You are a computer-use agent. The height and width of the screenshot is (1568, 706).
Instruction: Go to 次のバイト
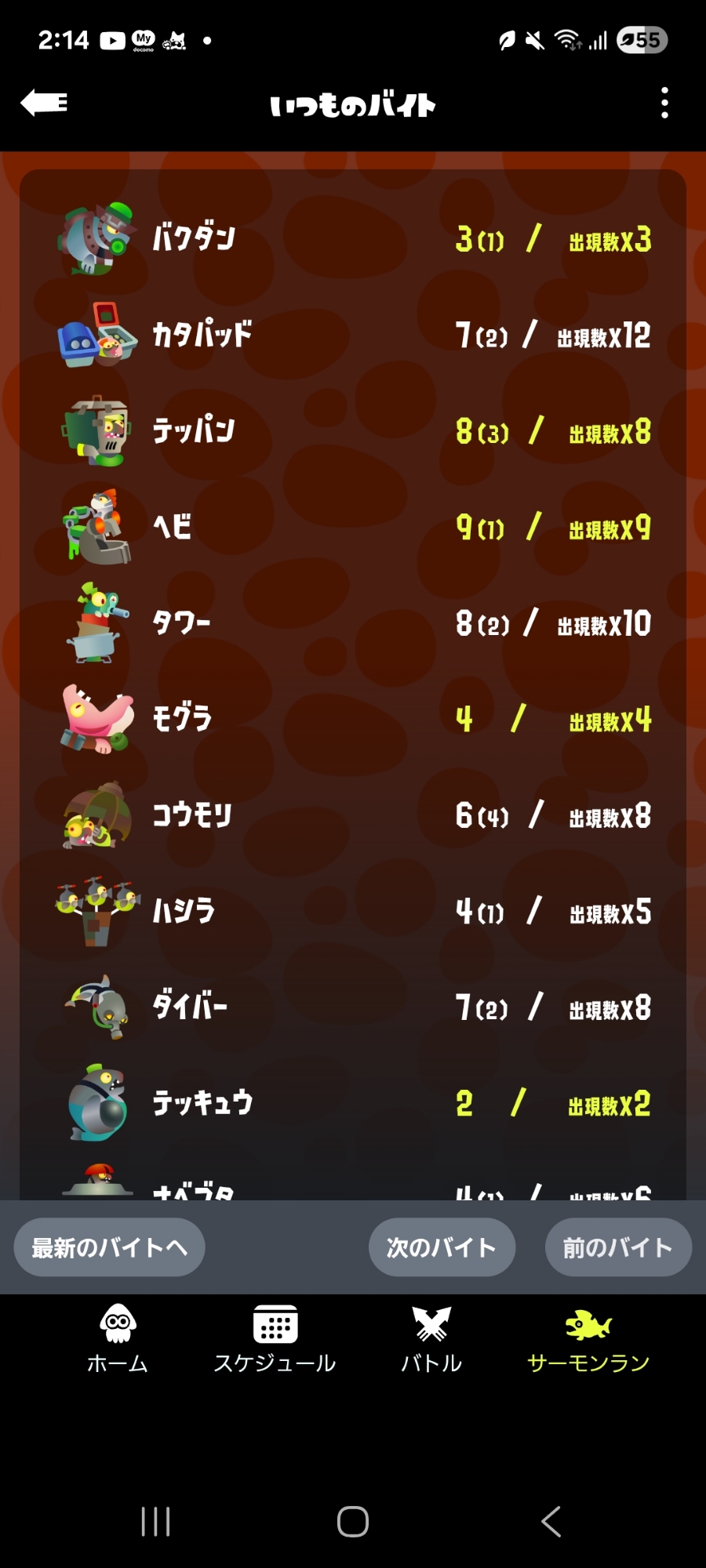(442, 1247)
